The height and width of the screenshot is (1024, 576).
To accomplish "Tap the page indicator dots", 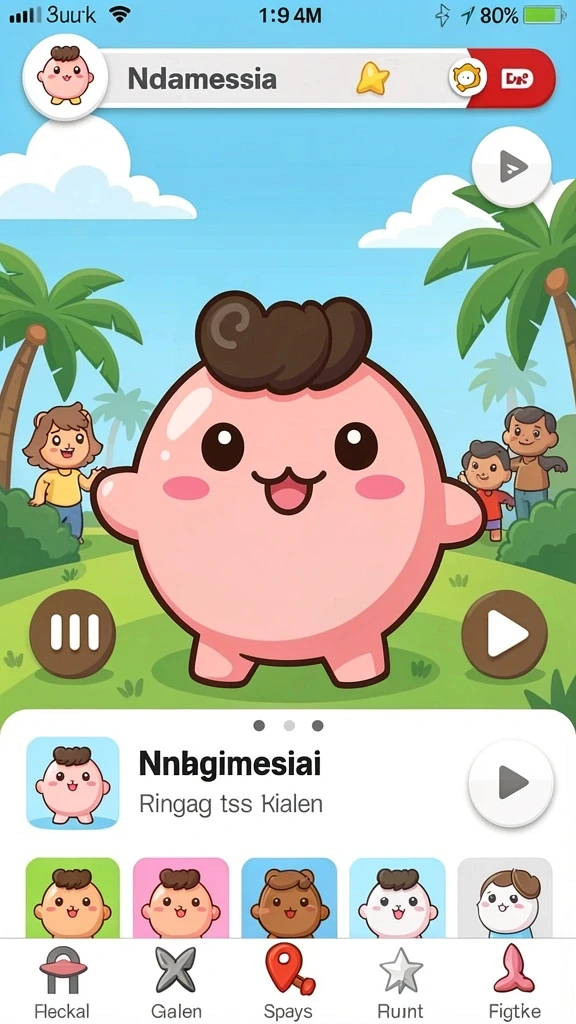I will click(x=288, y=726).
